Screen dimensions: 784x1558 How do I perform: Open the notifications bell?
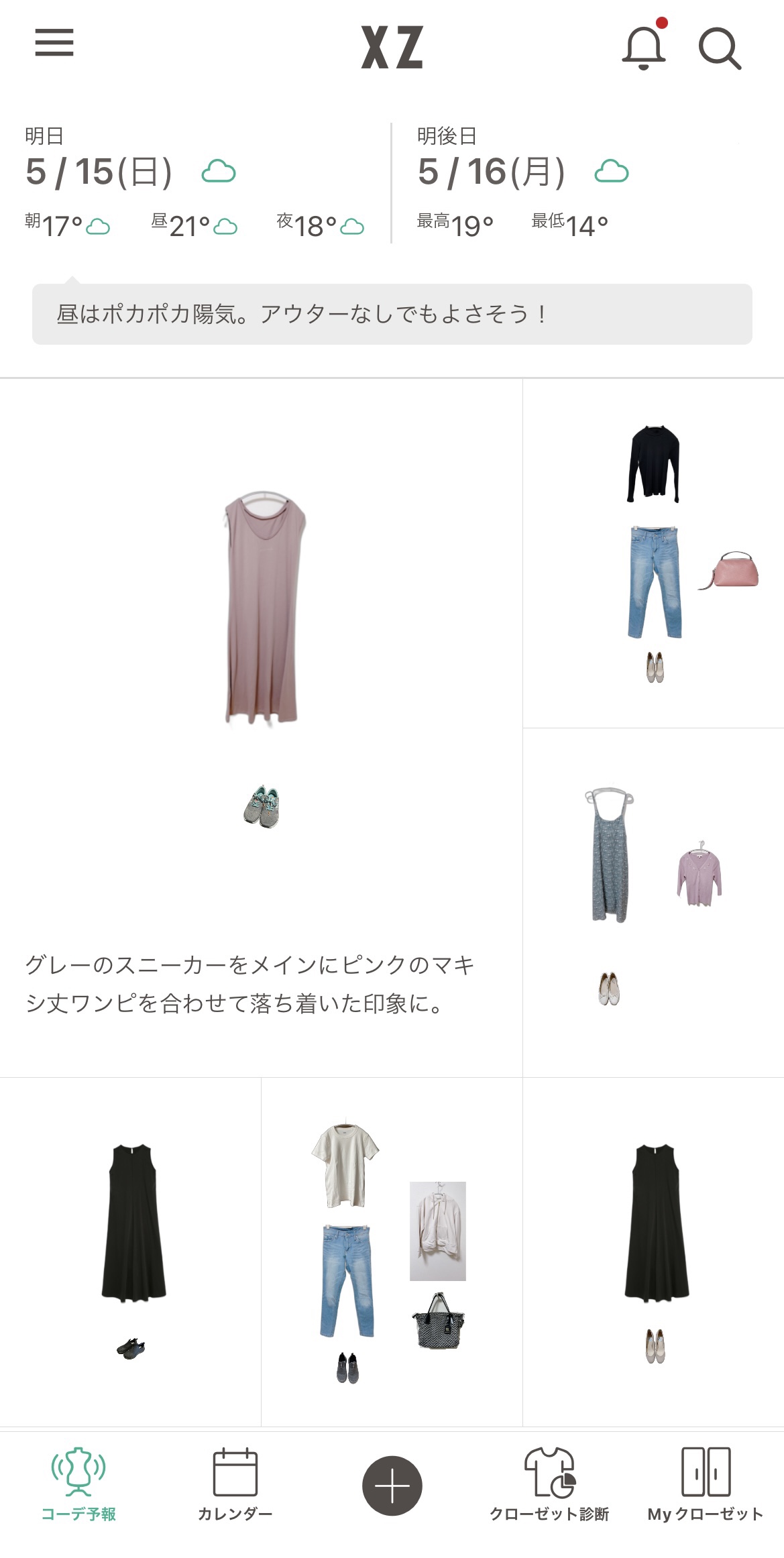(644, 48)
